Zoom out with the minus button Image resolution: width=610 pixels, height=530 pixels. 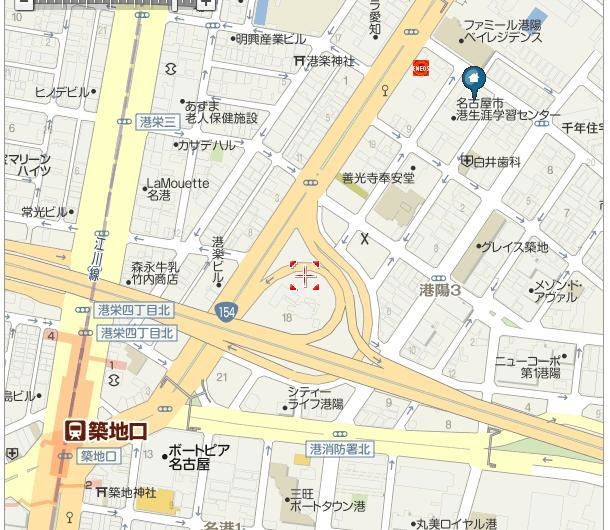[x=25, y=3]
